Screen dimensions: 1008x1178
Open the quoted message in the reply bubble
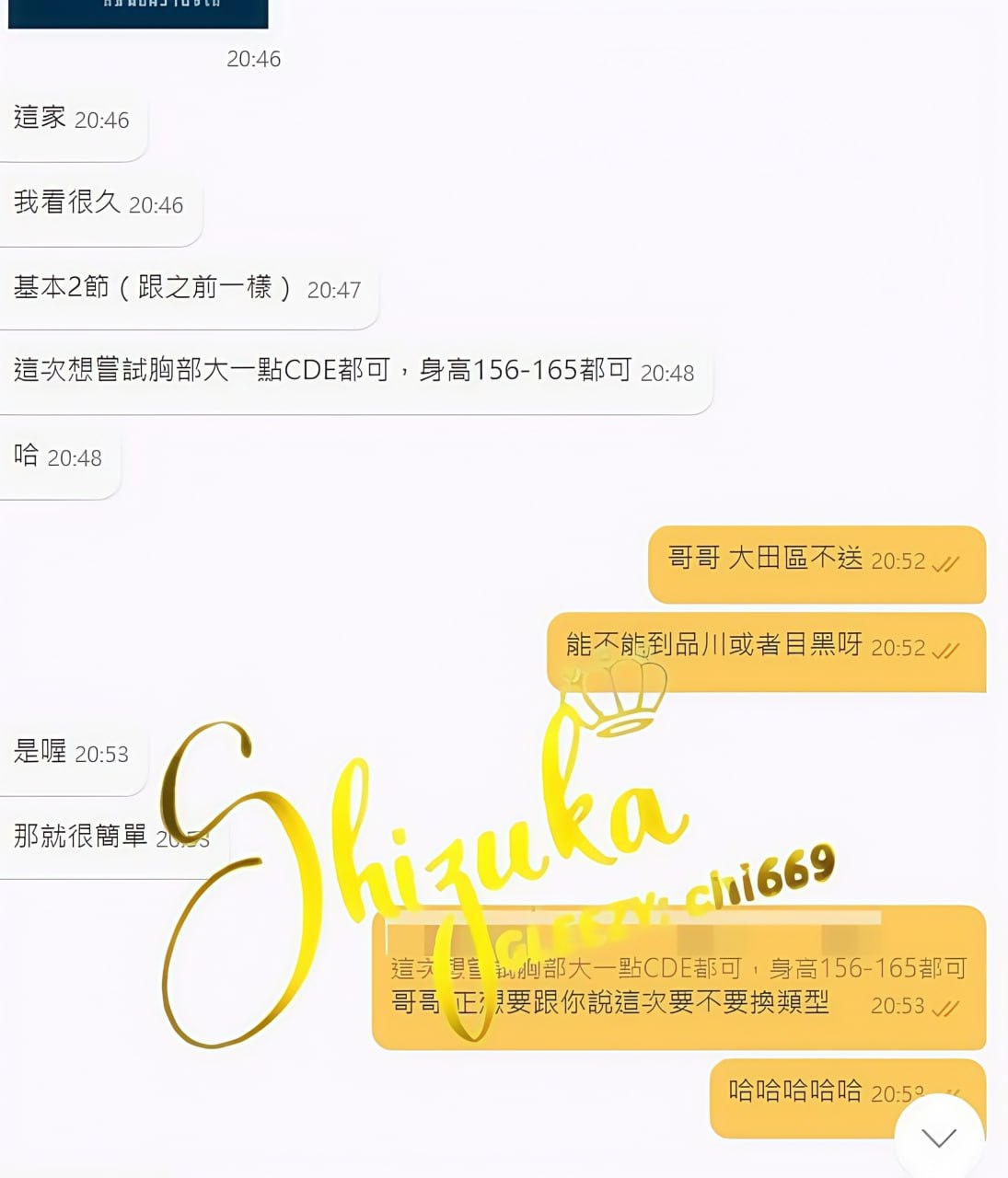[x=678, y=967]
